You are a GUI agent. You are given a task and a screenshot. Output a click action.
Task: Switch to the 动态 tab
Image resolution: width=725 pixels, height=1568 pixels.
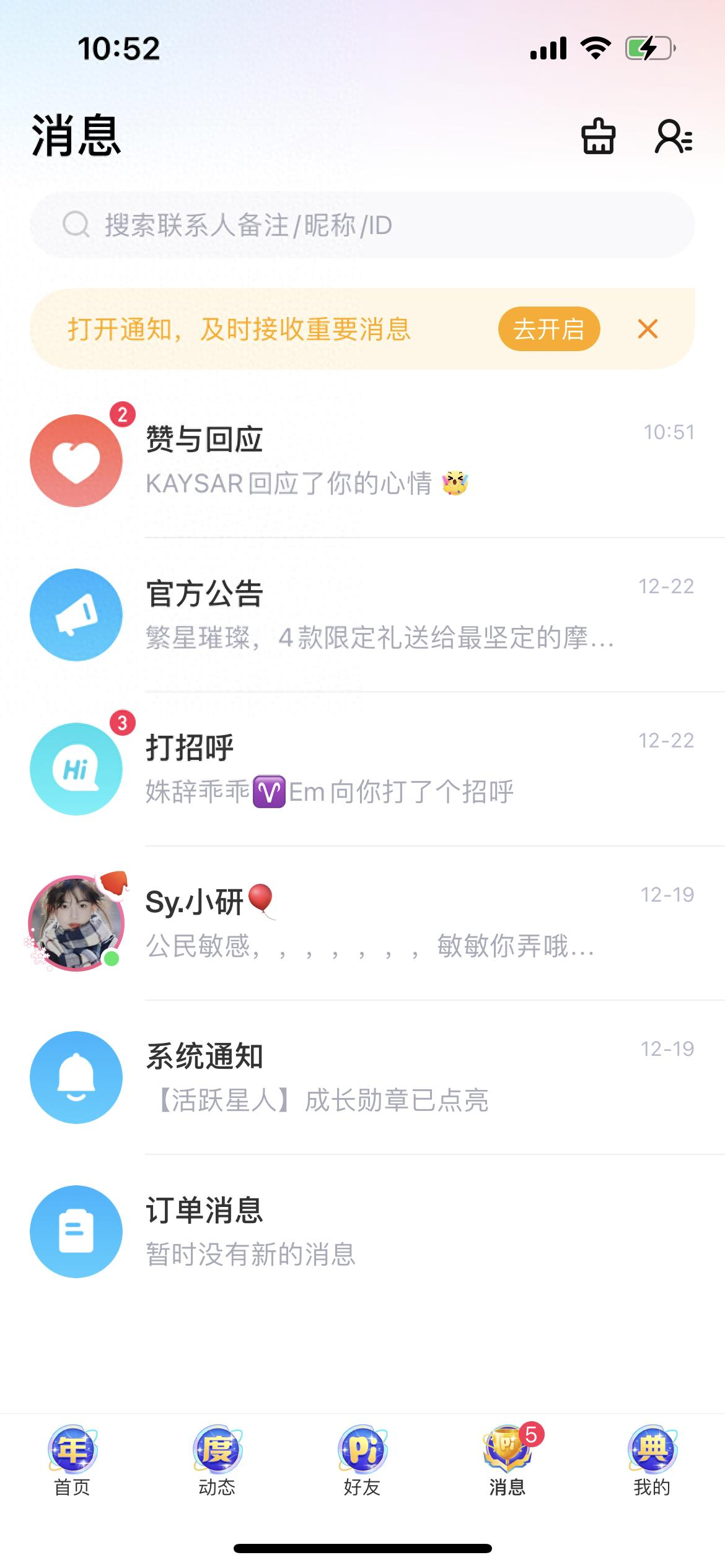[217, 1460]
